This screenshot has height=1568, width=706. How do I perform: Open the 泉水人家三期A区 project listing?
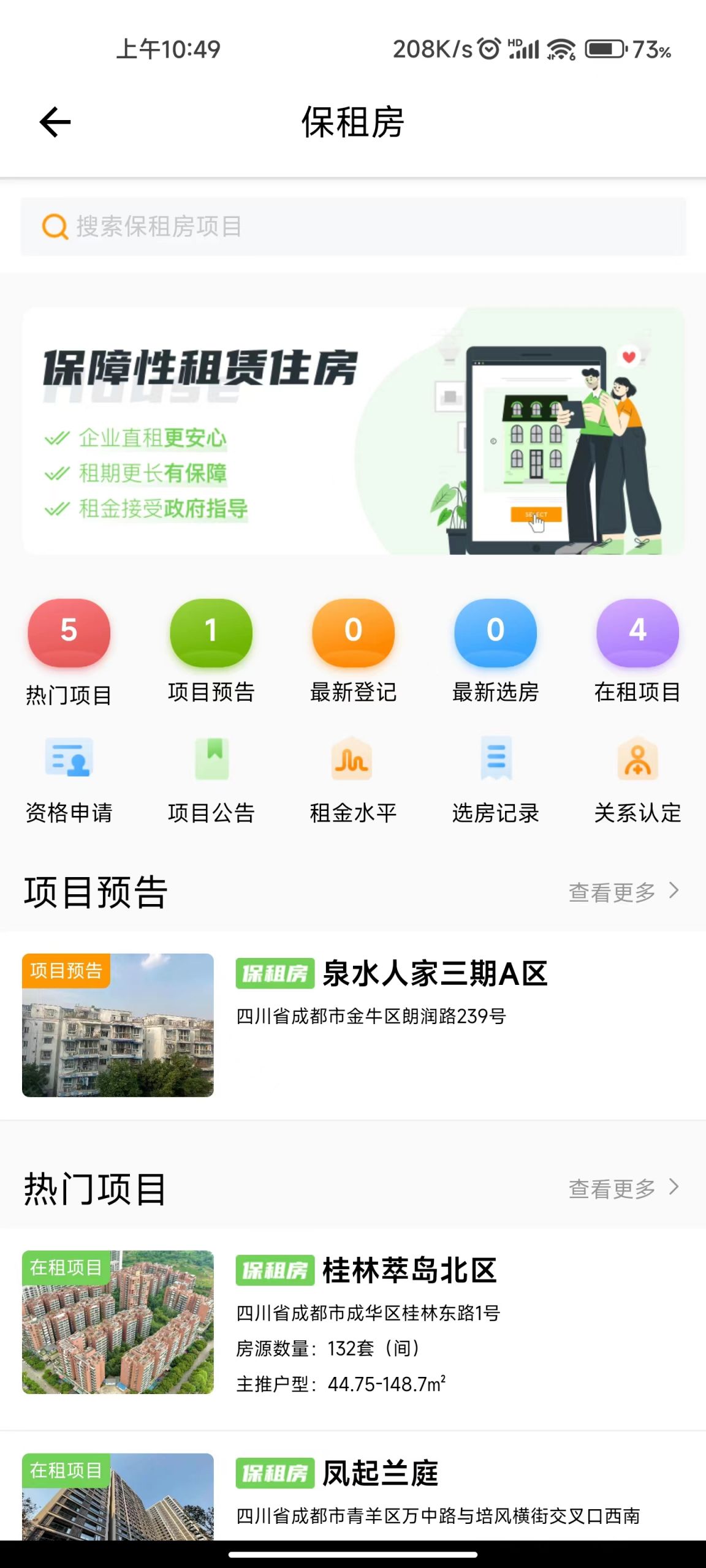(436, 972)
